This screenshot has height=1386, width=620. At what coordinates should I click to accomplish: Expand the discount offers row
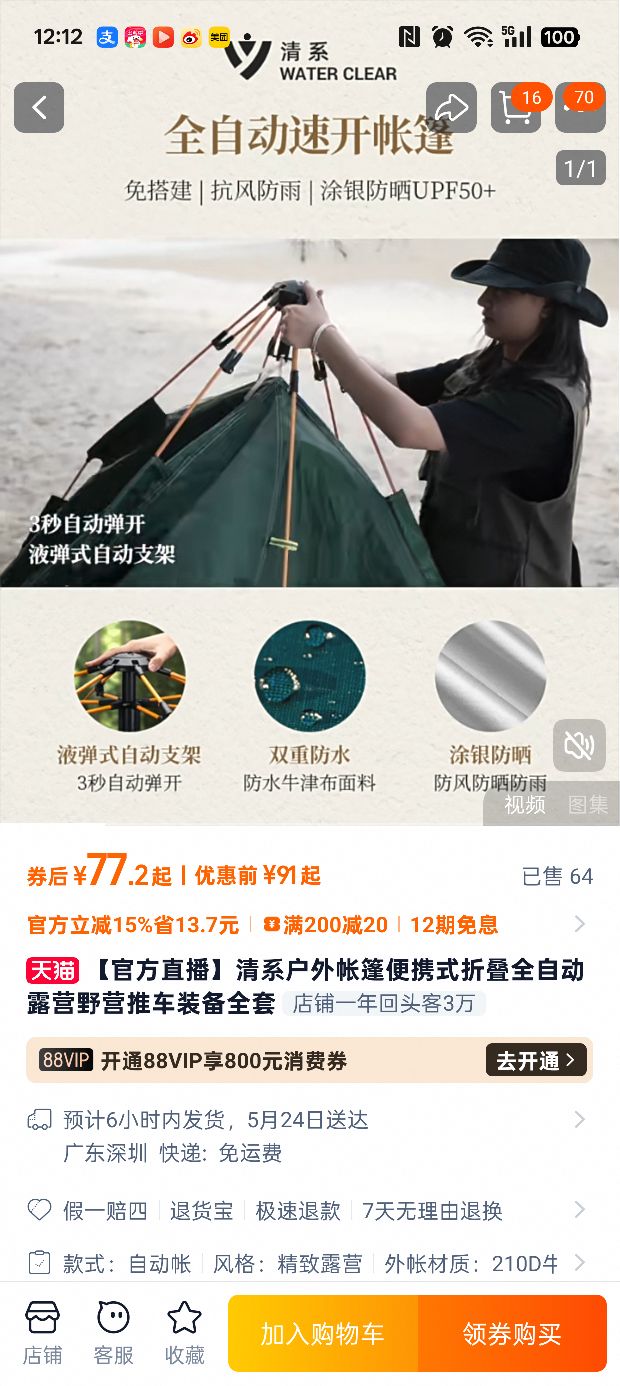tap(579, 924)
